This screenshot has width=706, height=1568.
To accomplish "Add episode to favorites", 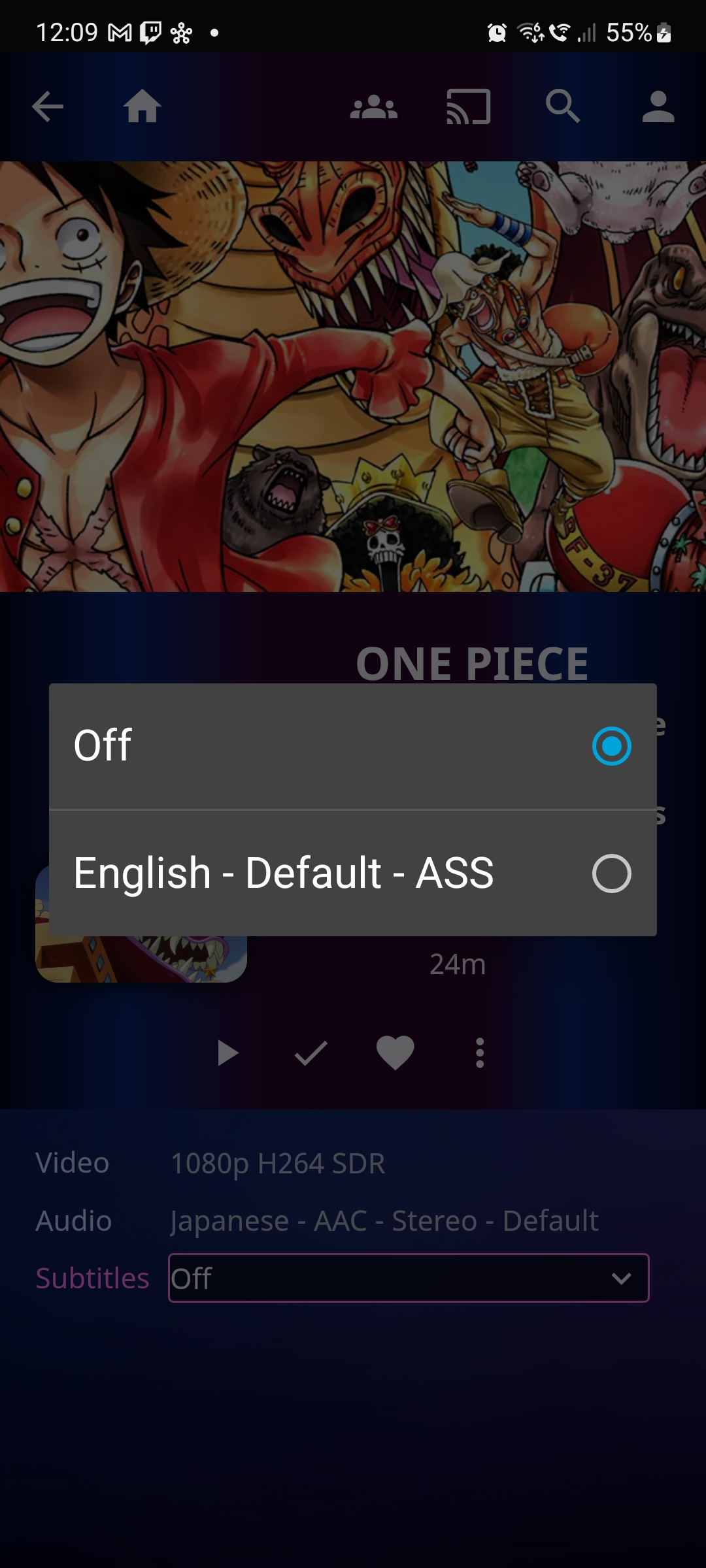I will tap(395, 1053).
